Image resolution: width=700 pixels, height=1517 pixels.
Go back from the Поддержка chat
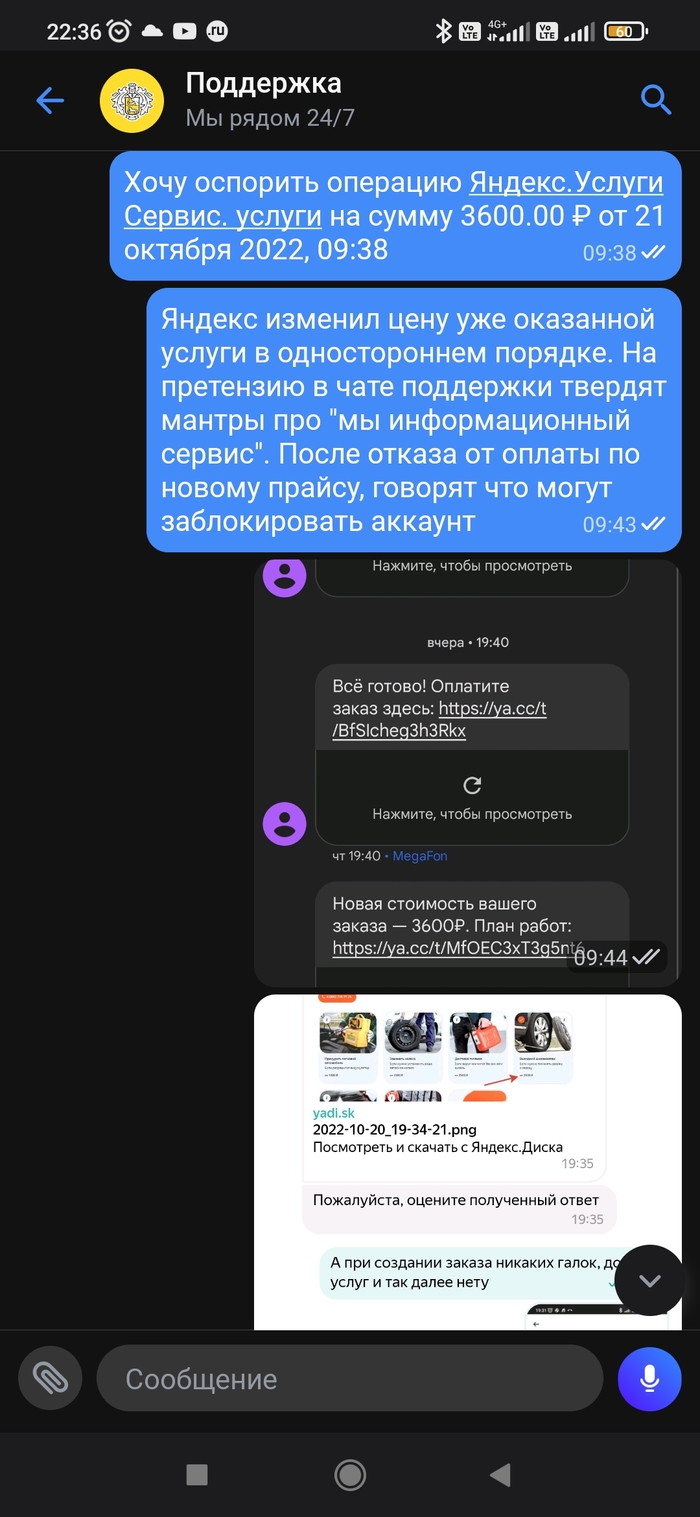pos(49,100)
